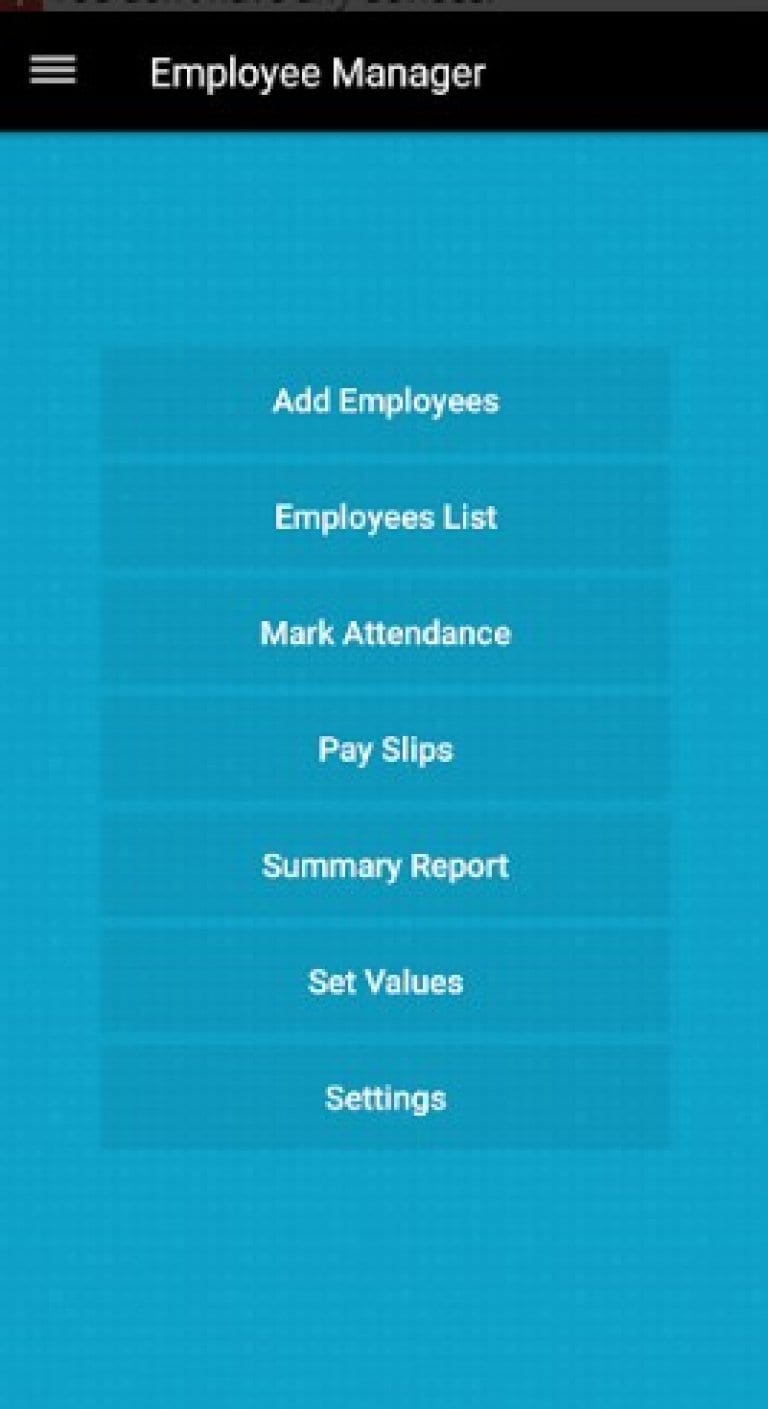
Task: Open app Settings at the bottom
Action: point(386,1098)
